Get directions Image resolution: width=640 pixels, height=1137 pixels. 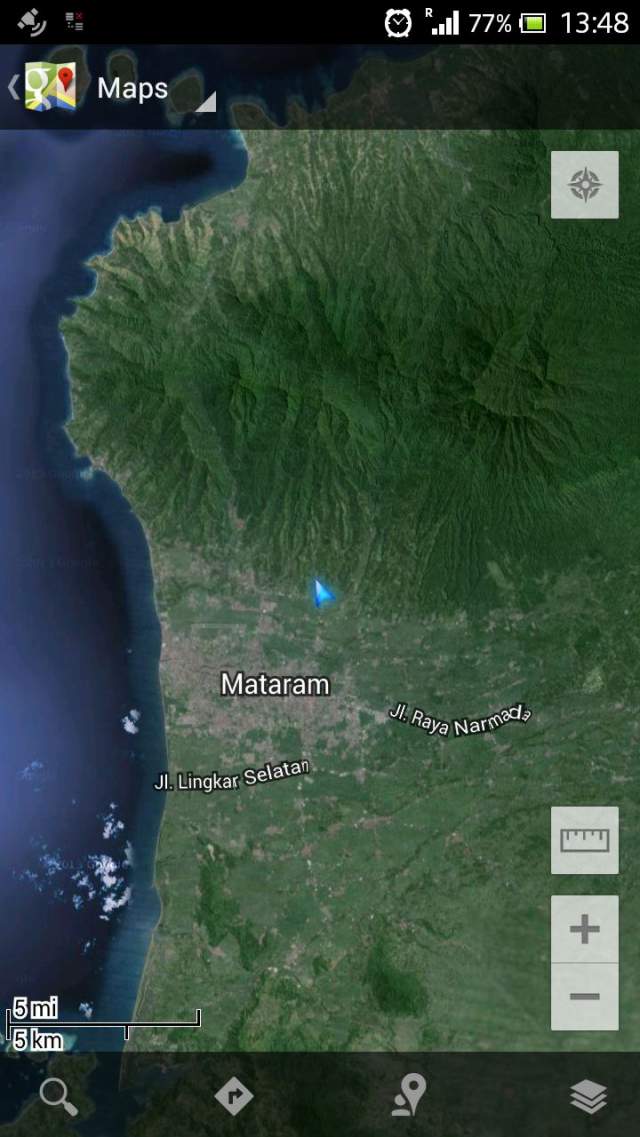click(233, 1097)
